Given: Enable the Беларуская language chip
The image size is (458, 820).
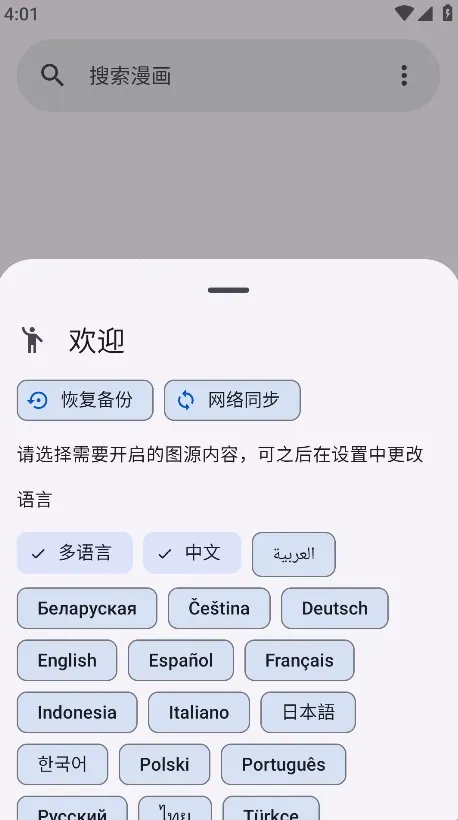Looking at the screenshot, I should pos(87,608).
